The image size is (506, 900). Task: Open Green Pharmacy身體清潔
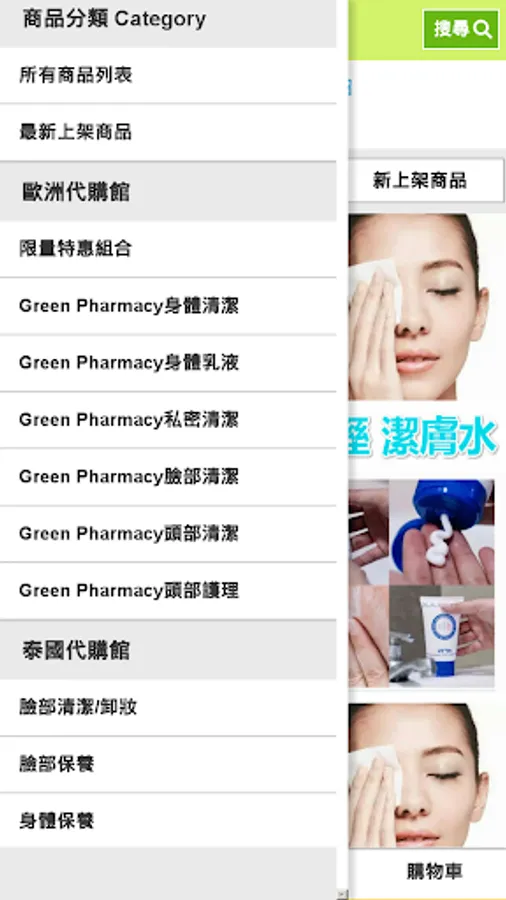coord(168,306)
